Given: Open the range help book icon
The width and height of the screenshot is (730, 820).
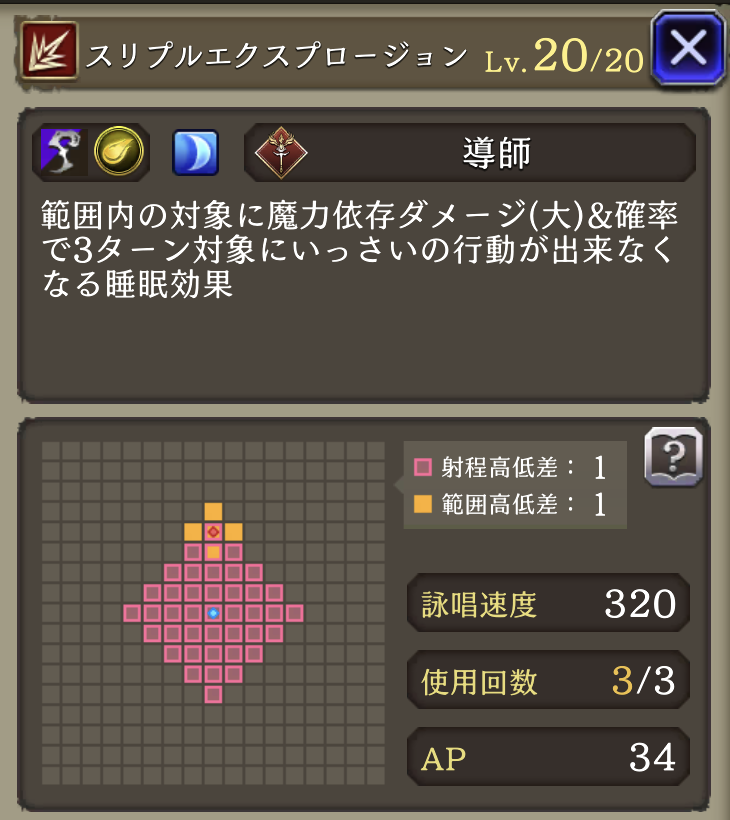Looking at the screenshot, I should coord(673,458).
